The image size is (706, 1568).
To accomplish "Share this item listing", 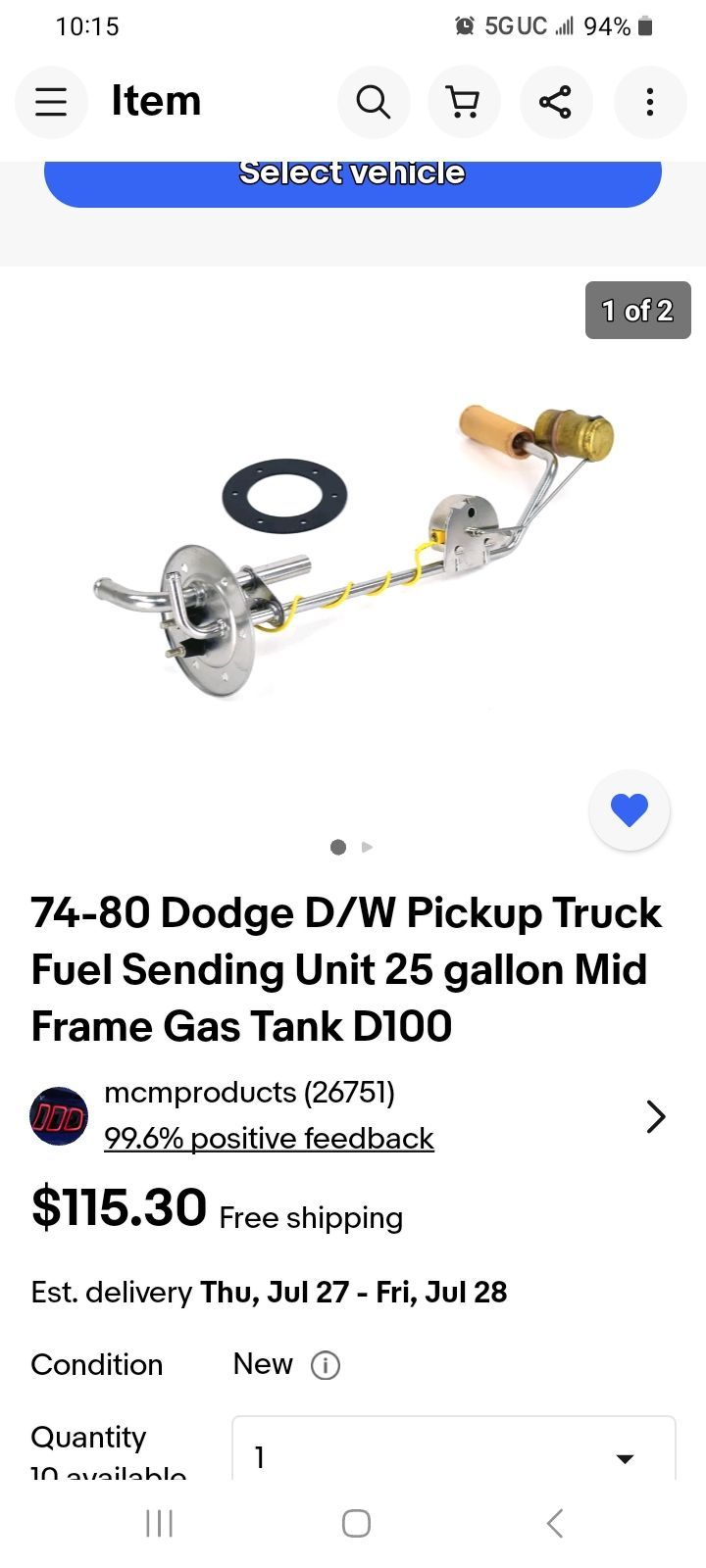I will pos(555,102).
